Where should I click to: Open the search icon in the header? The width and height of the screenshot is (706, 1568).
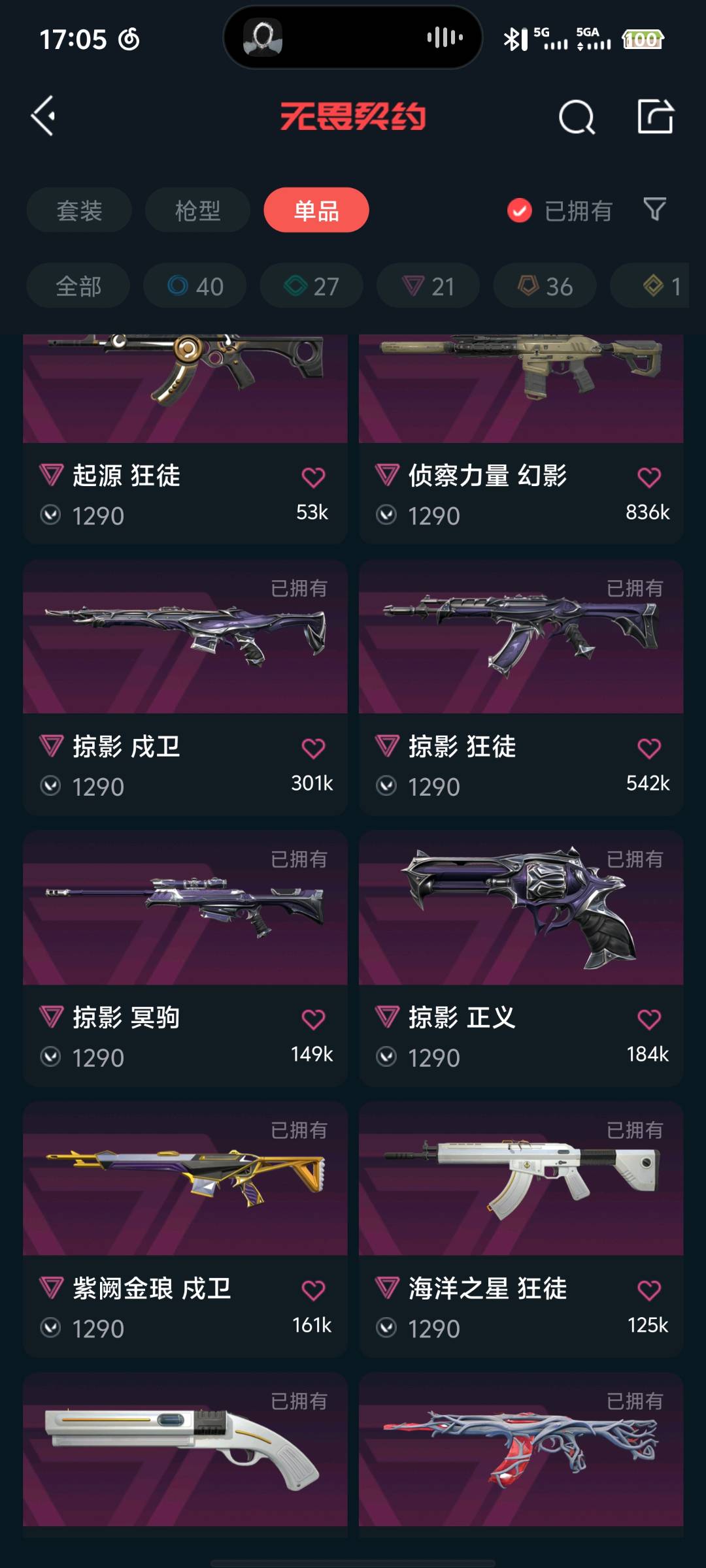click(x=577, y=118)
